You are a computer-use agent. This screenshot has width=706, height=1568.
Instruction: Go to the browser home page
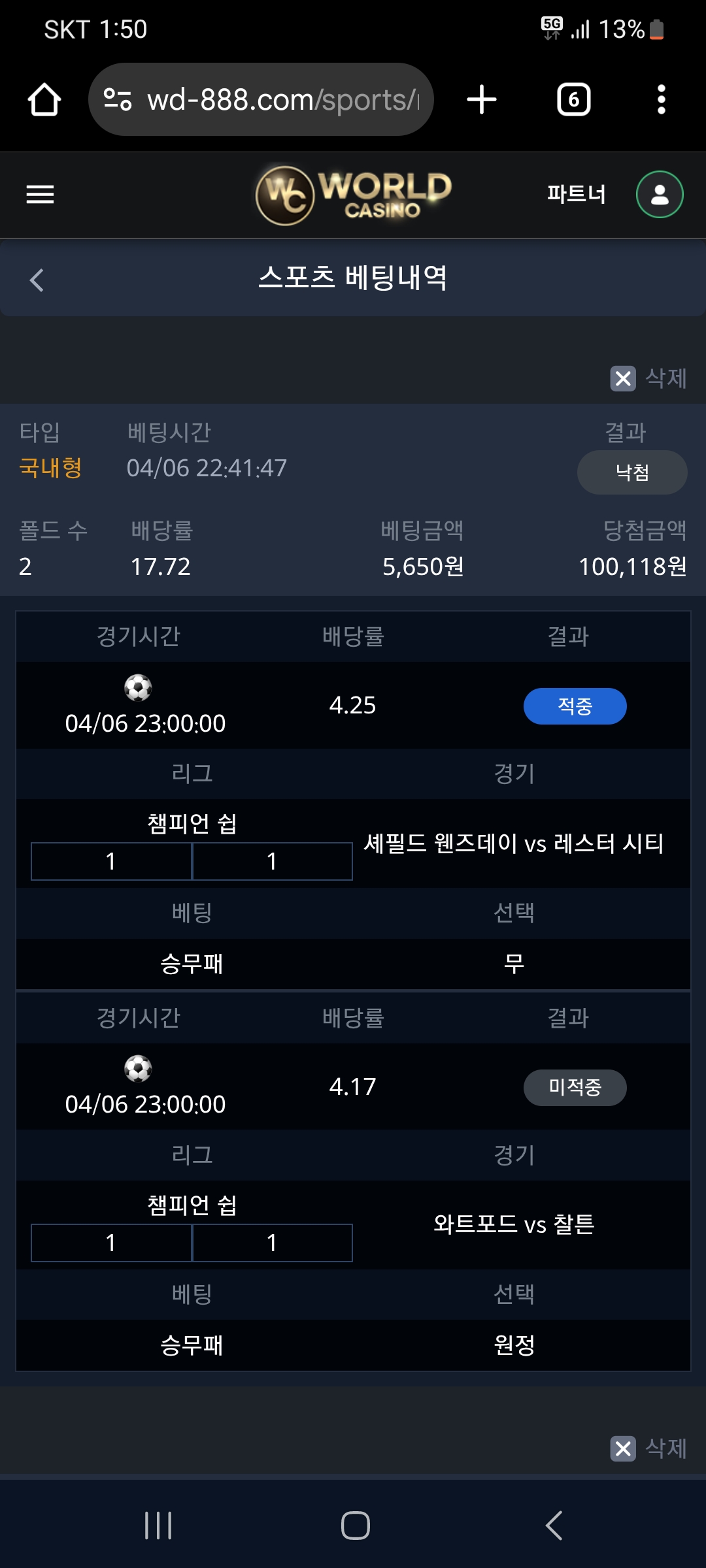44,100
